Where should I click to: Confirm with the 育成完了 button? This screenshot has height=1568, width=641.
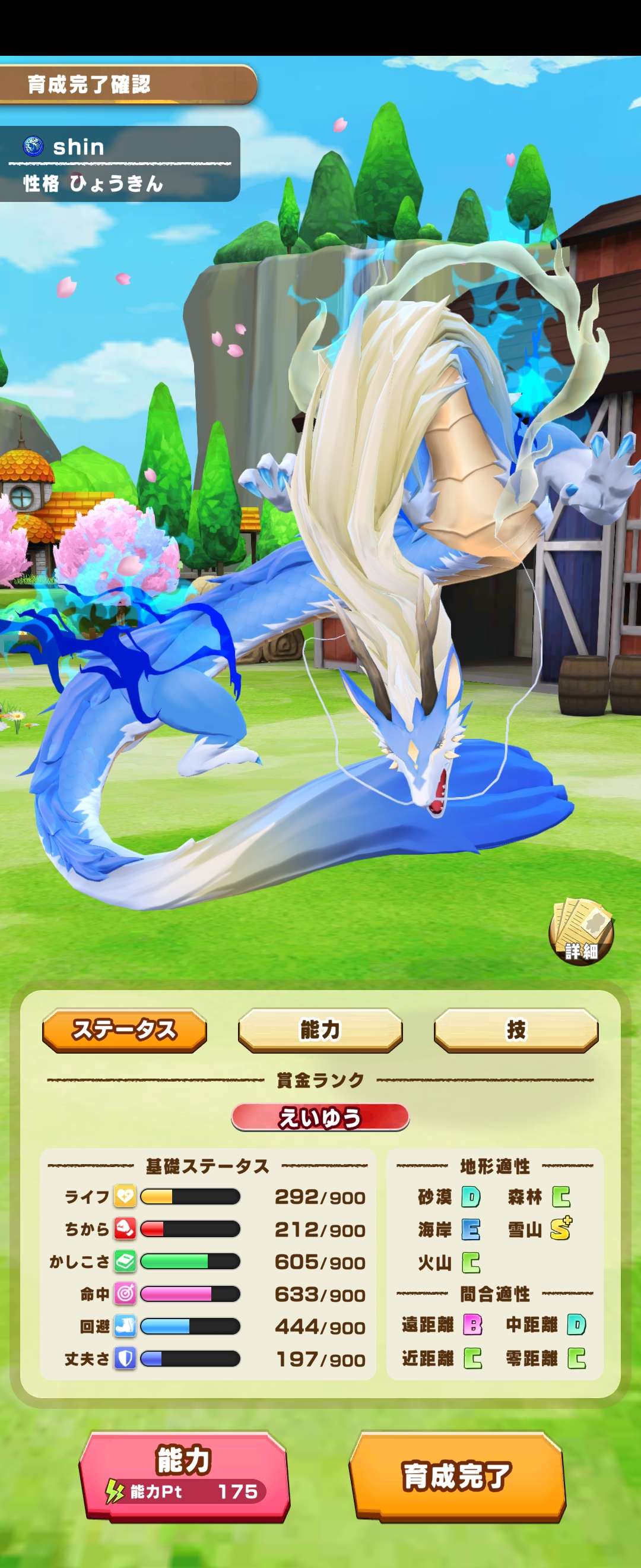(x=457, y=1475)
